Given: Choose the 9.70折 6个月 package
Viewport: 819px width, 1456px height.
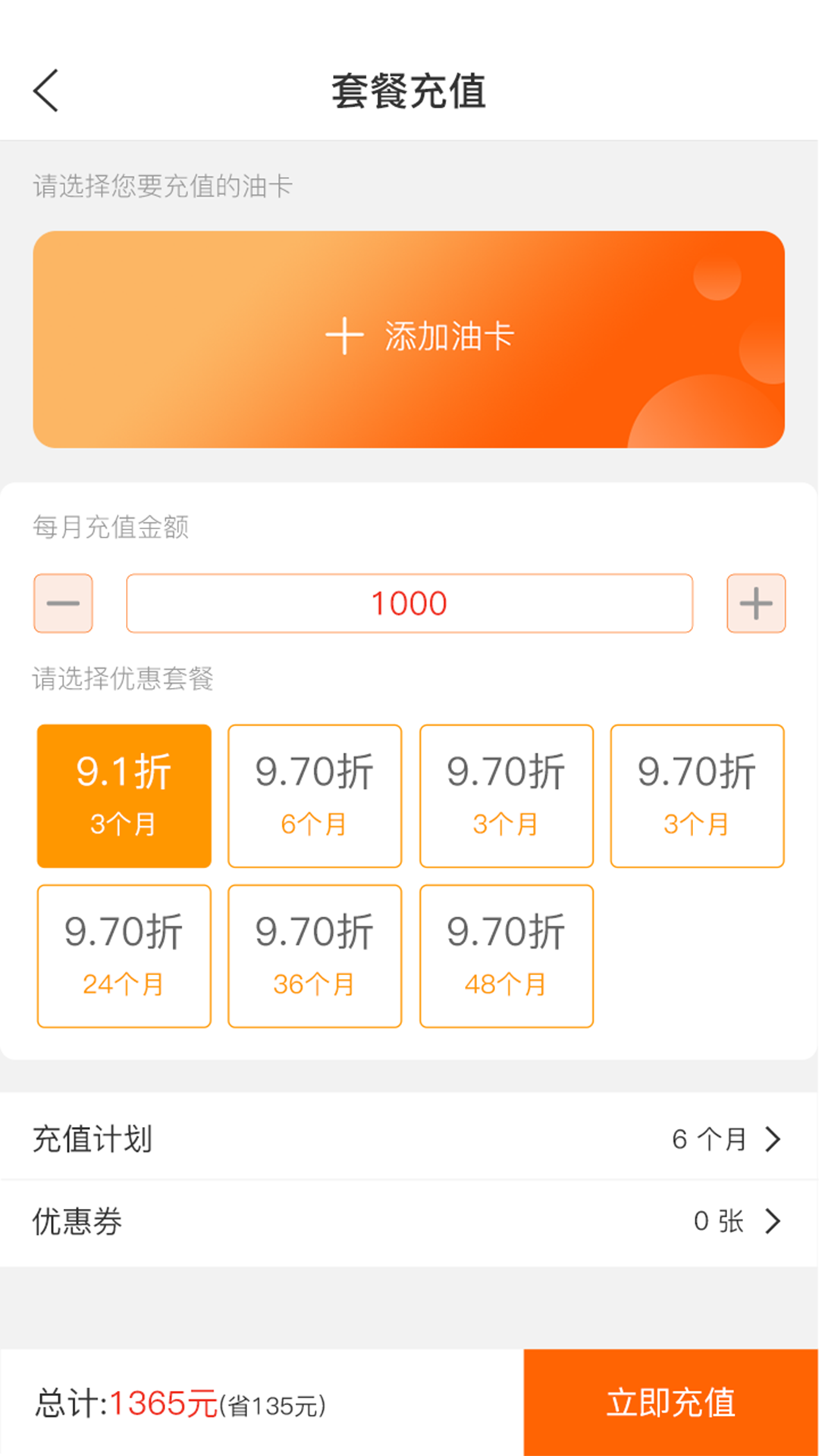Looking at the screenshot, I should (315, 795).
